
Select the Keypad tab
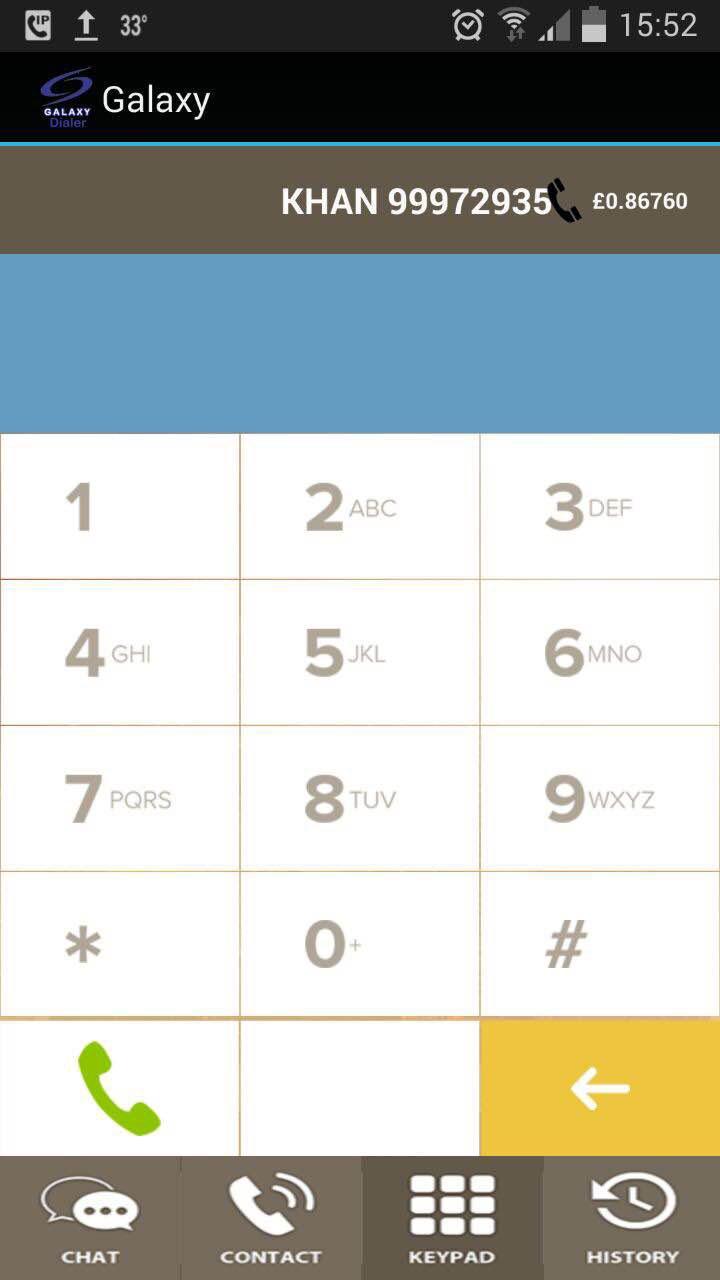coord(452,1218)
